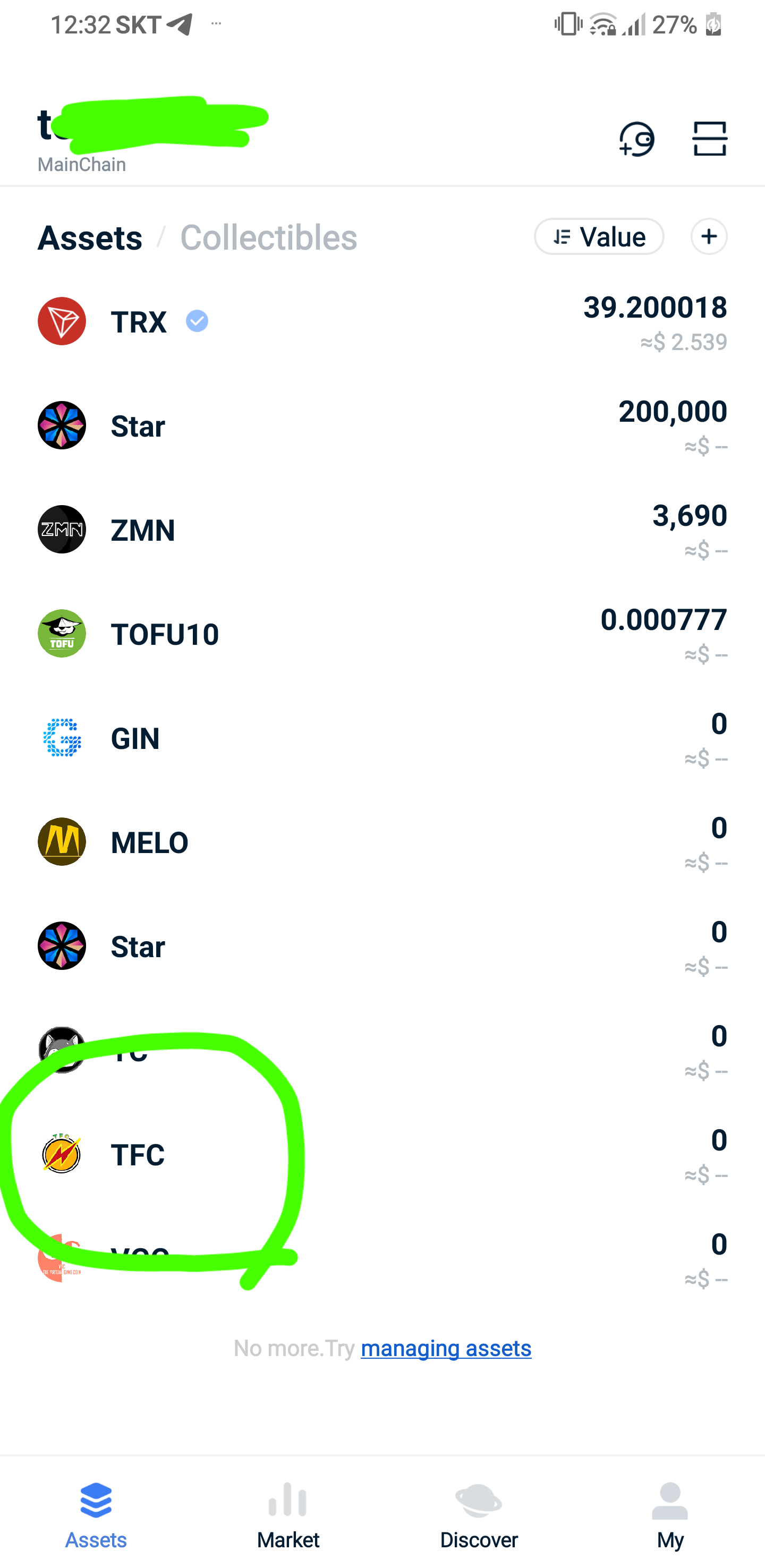This screenshot has height=1568, width=765.
Task: Switch to the Collectibles tab
Action: [x=268, y=237]
